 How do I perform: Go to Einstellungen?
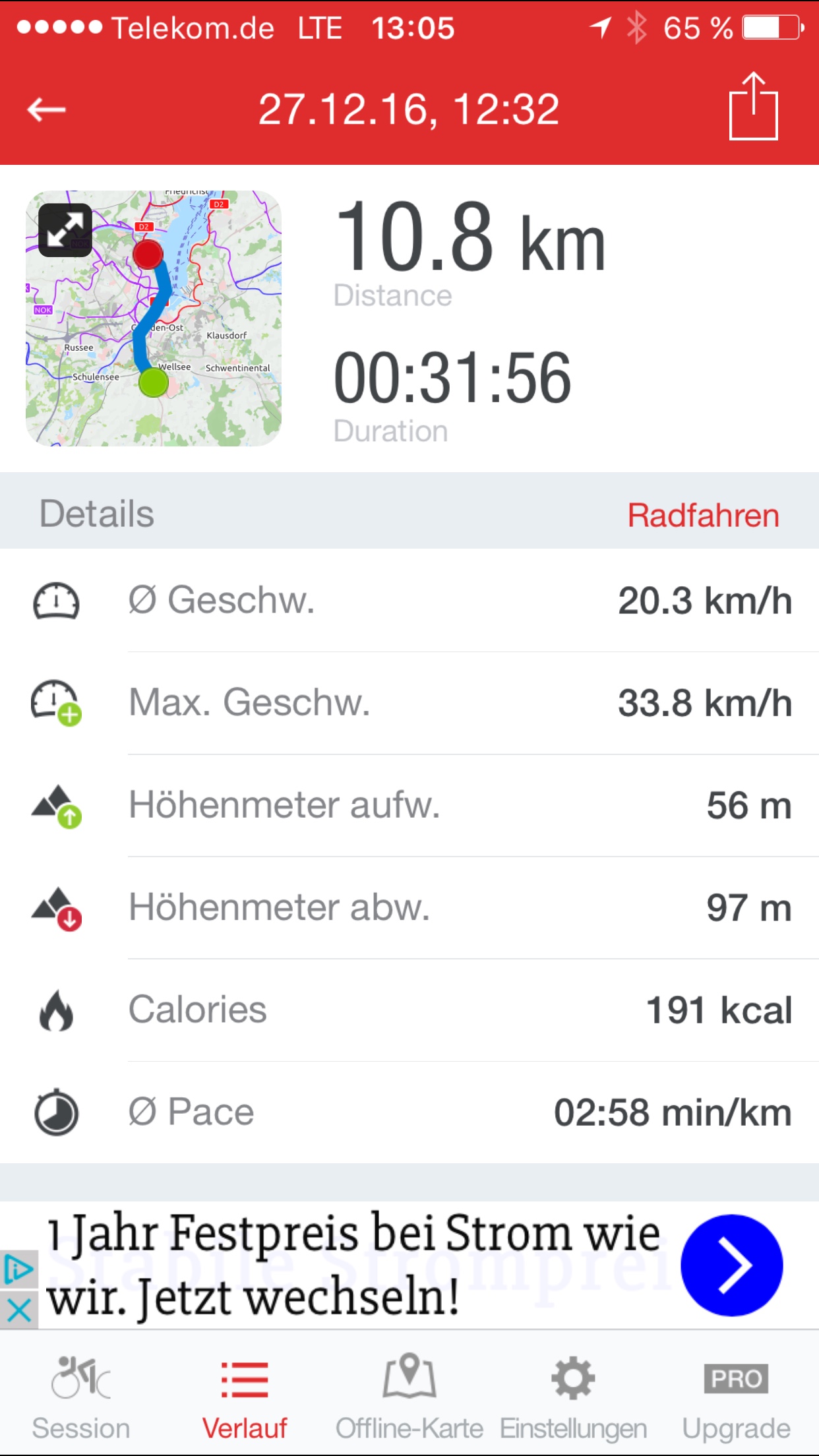click(x=573, y=1397)
